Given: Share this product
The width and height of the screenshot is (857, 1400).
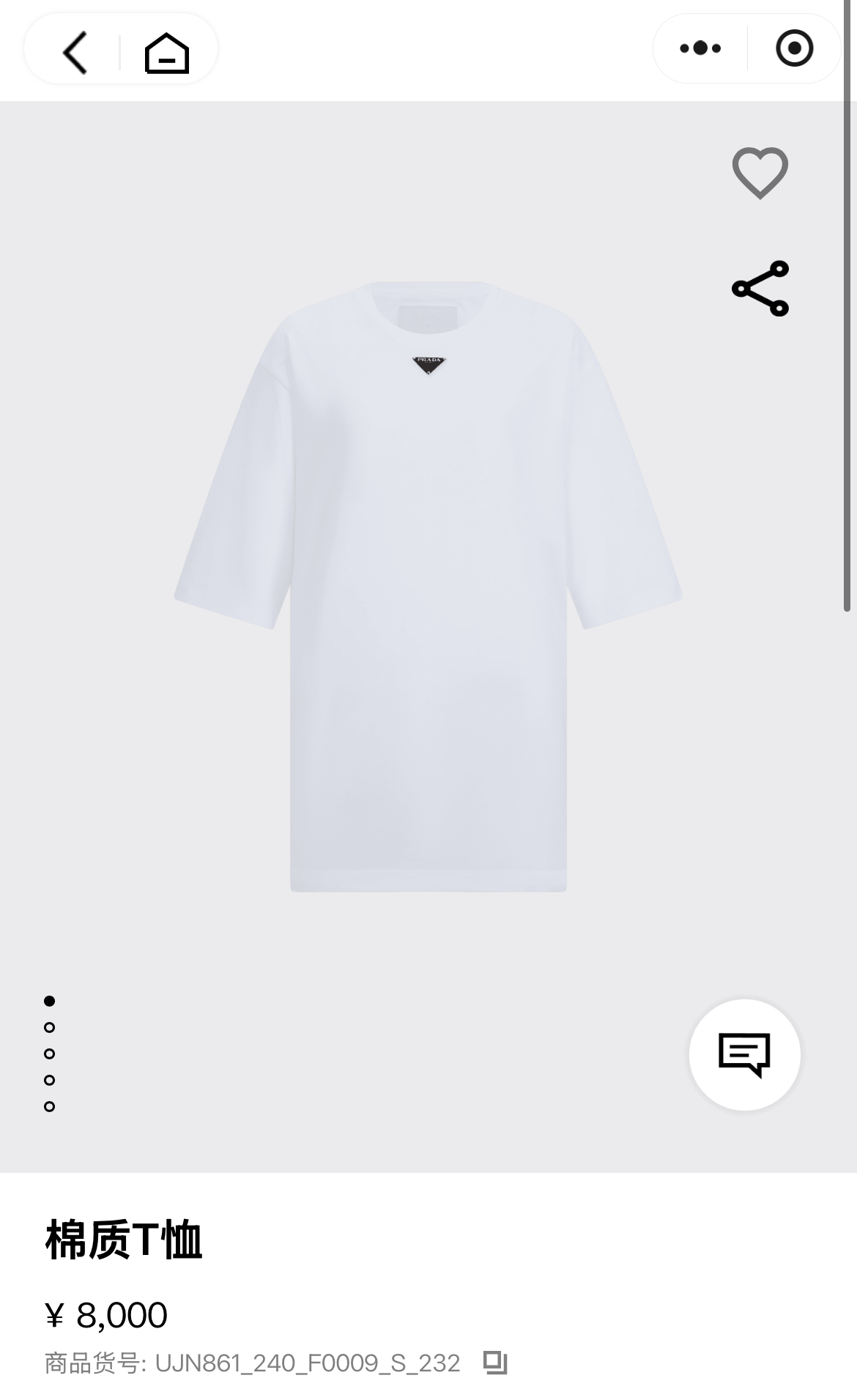Looking at the screenshot, I should 760,289.
